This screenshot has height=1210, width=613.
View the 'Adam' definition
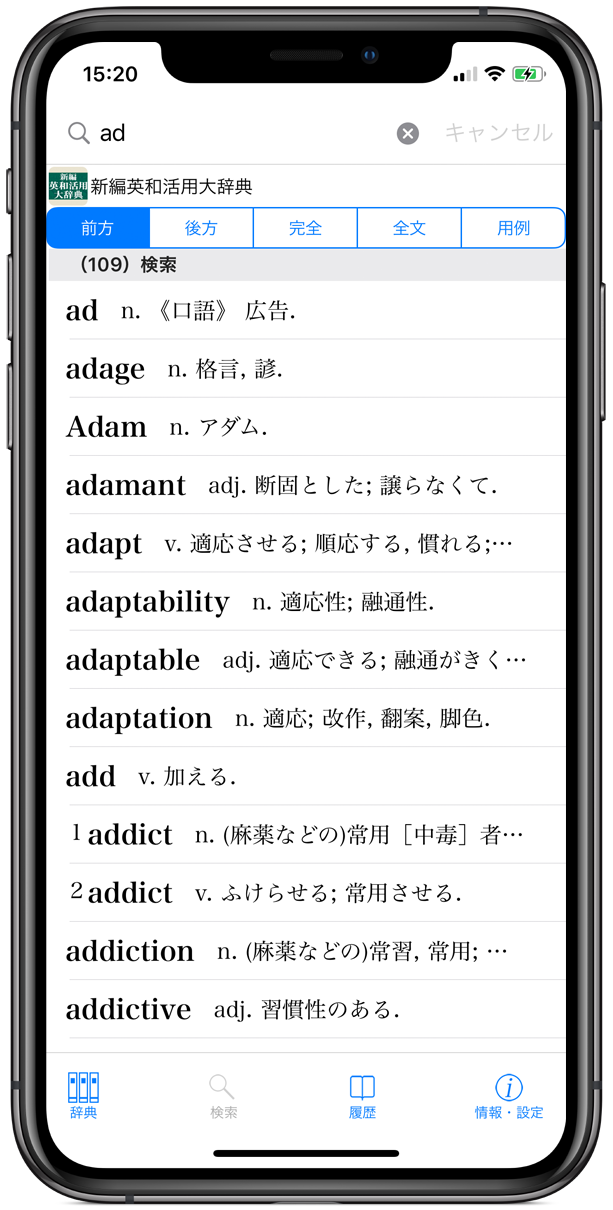[x=306, y=427]
